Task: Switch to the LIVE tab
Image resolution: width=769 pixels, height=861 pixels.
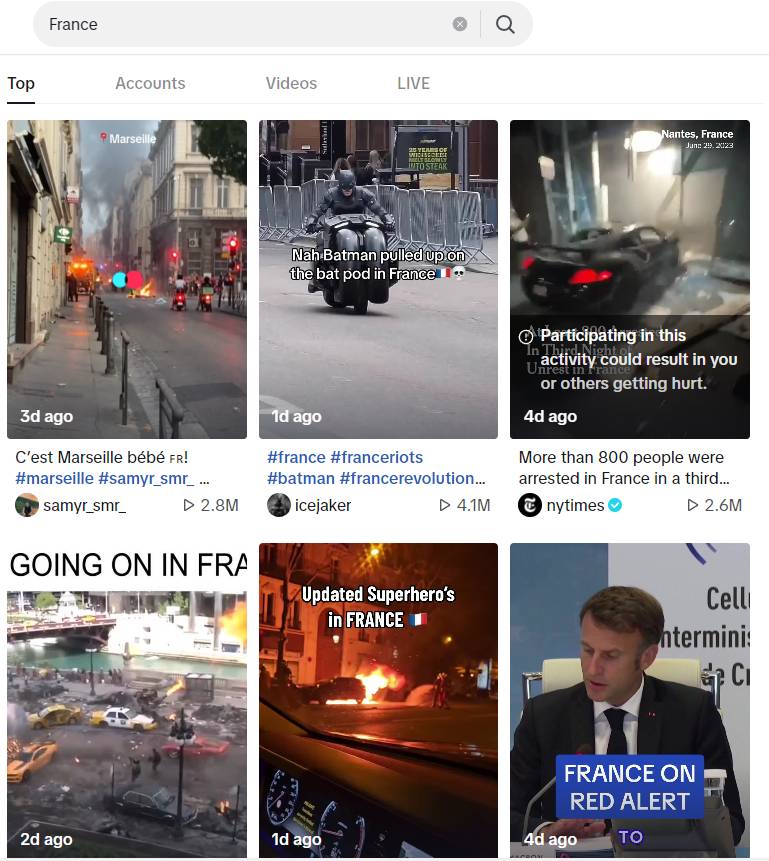Action: 413,84
